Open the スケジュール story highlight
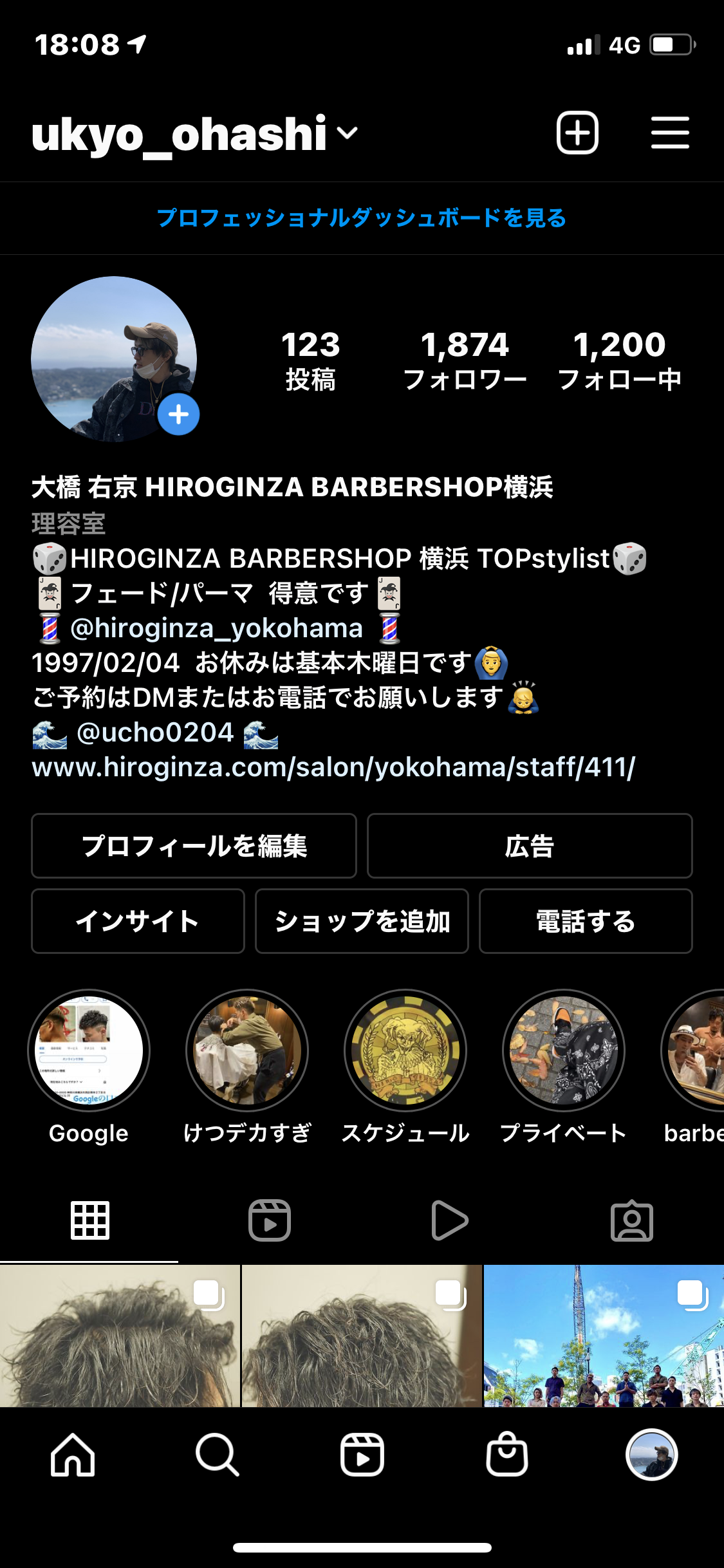724x1568 pixels. click(405, 1050)
